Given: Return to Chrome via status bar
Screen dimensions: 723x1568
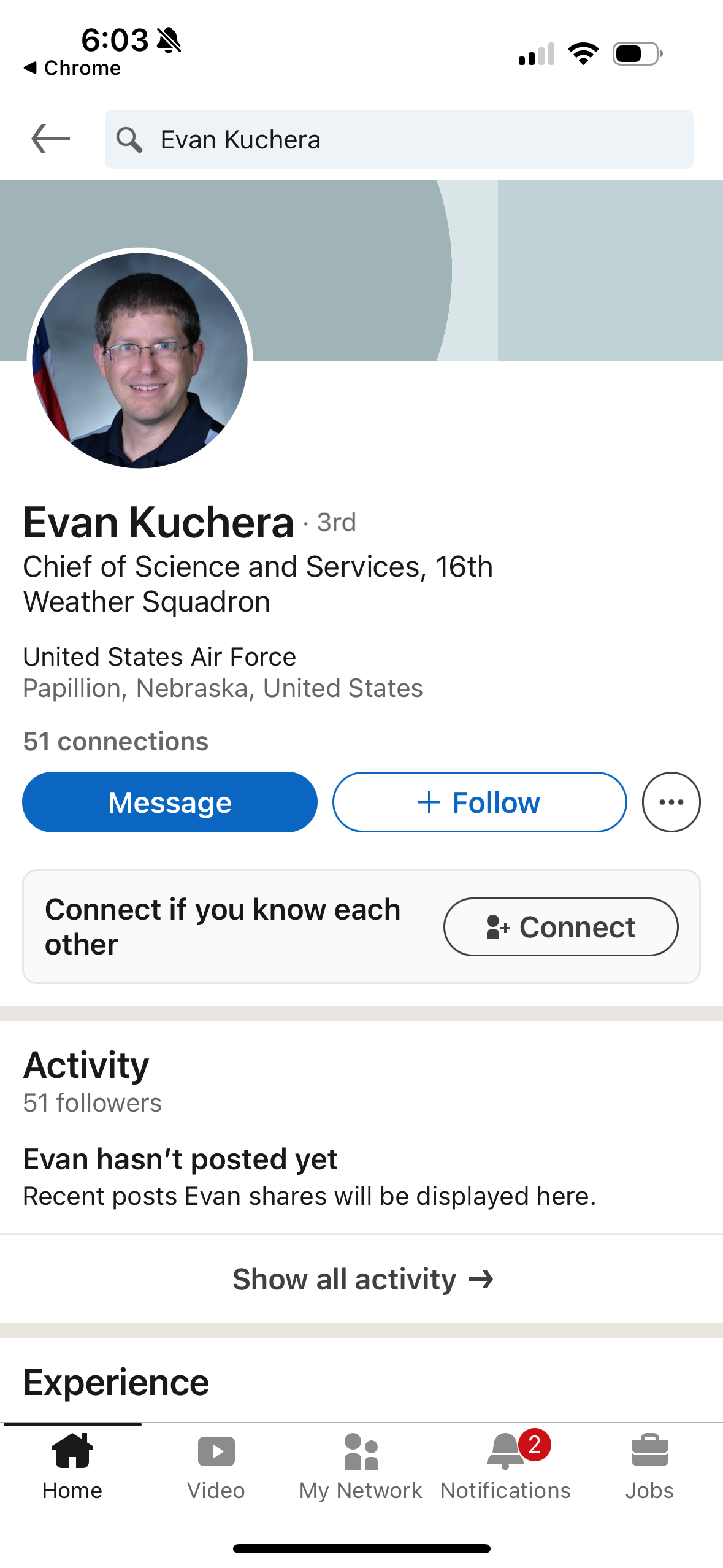Looking at the screenshot, I should coord(72,67).
